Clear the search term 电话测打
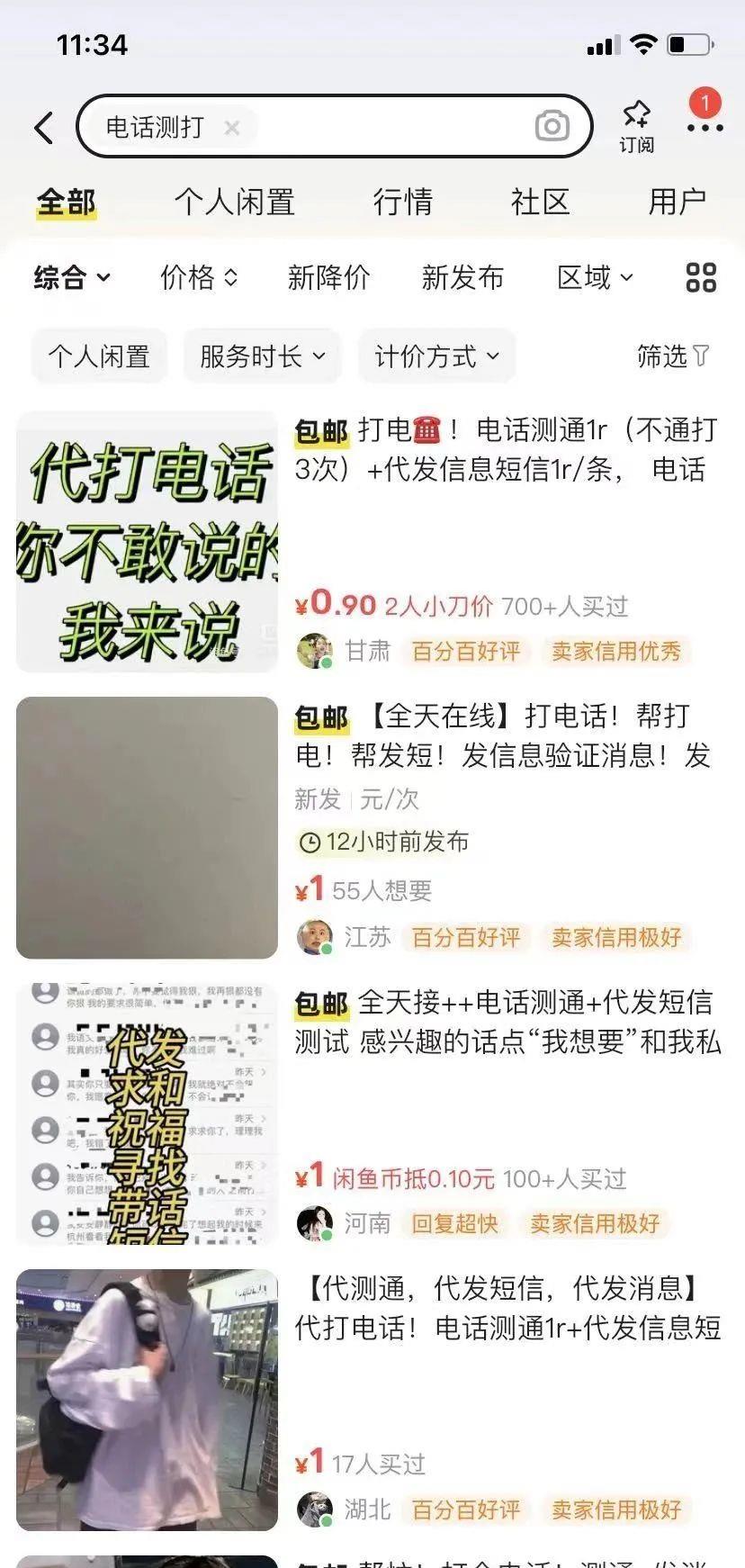Image resolution: width=745 pixels, height=1568 pixels. 231,128
